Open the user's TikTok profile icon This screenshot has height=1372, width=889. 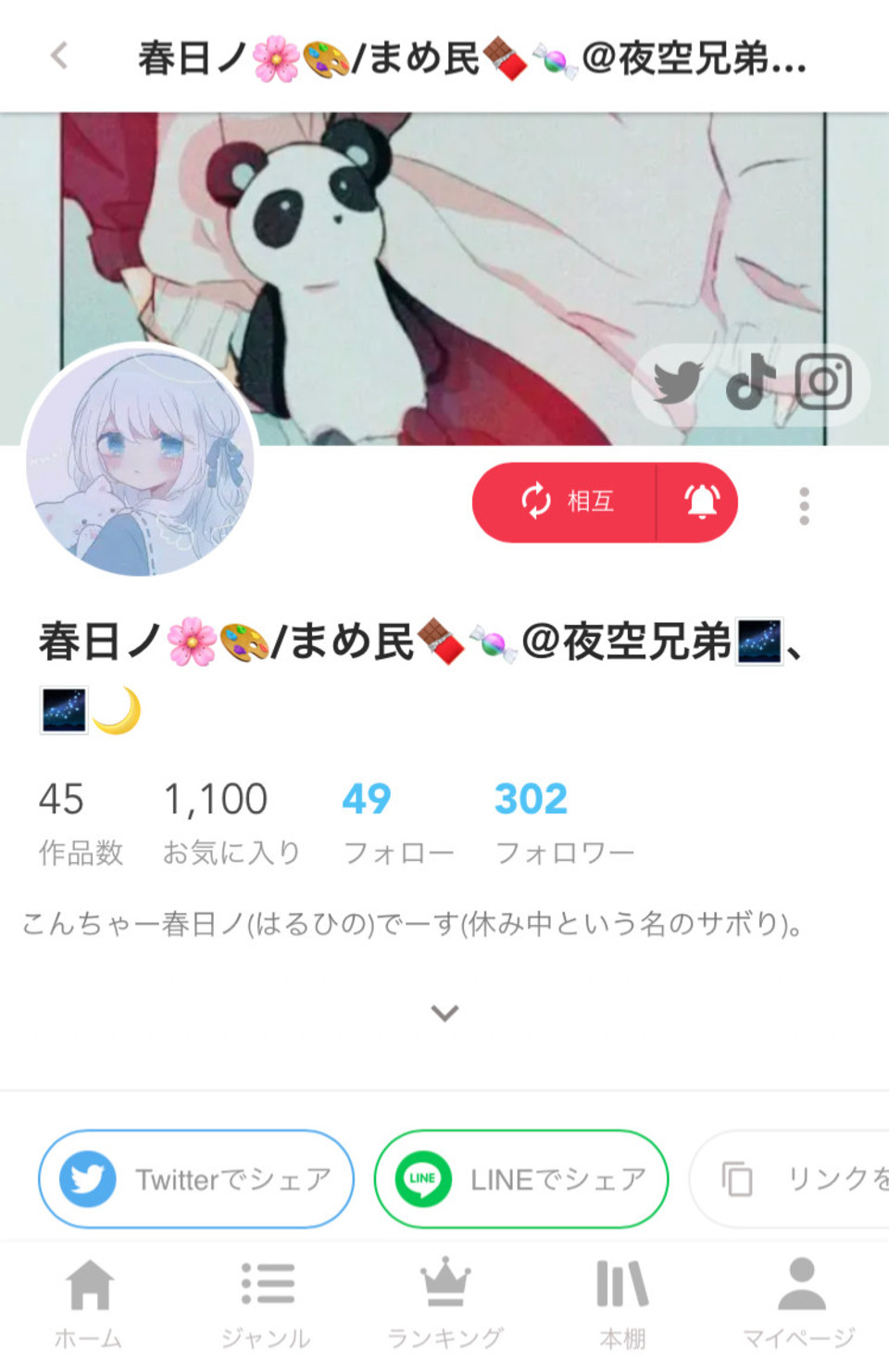(750, 381)
